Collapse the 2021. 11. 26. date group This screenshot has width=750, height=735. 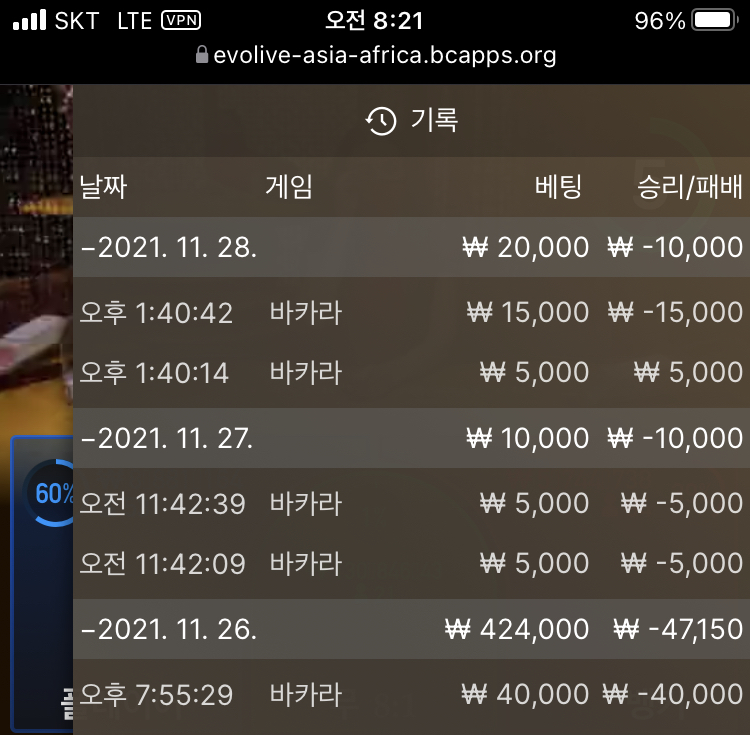pyautogui.click(x=170, y=629)
